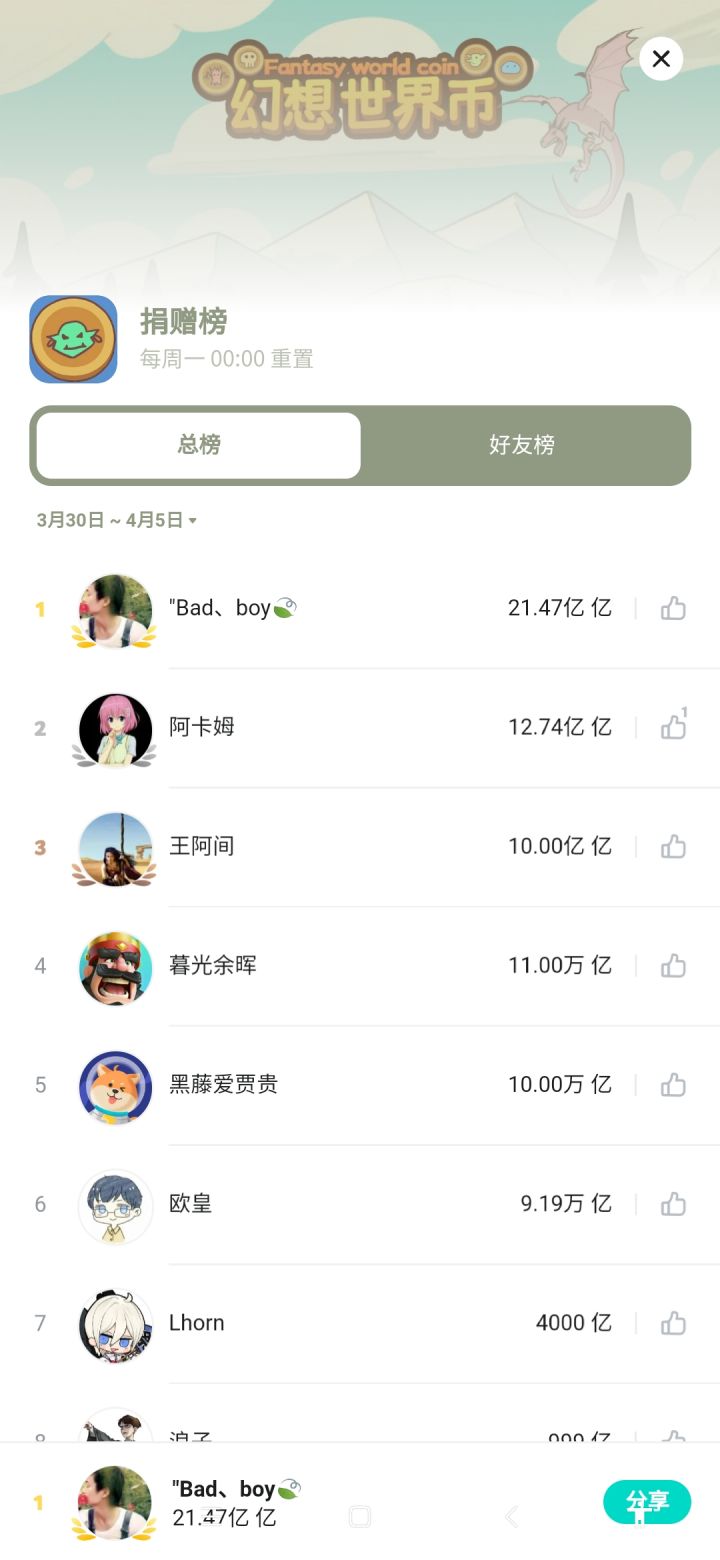Like 欧皇's ranking entry

coord(673,1203)
